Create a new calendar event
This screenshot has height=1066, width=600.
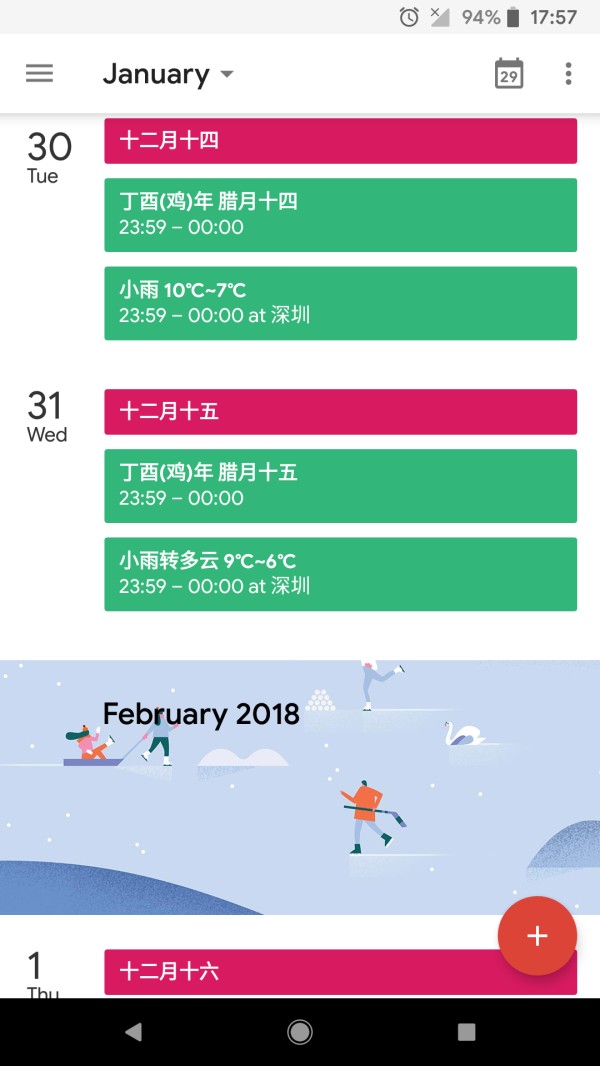pos(537,936)
